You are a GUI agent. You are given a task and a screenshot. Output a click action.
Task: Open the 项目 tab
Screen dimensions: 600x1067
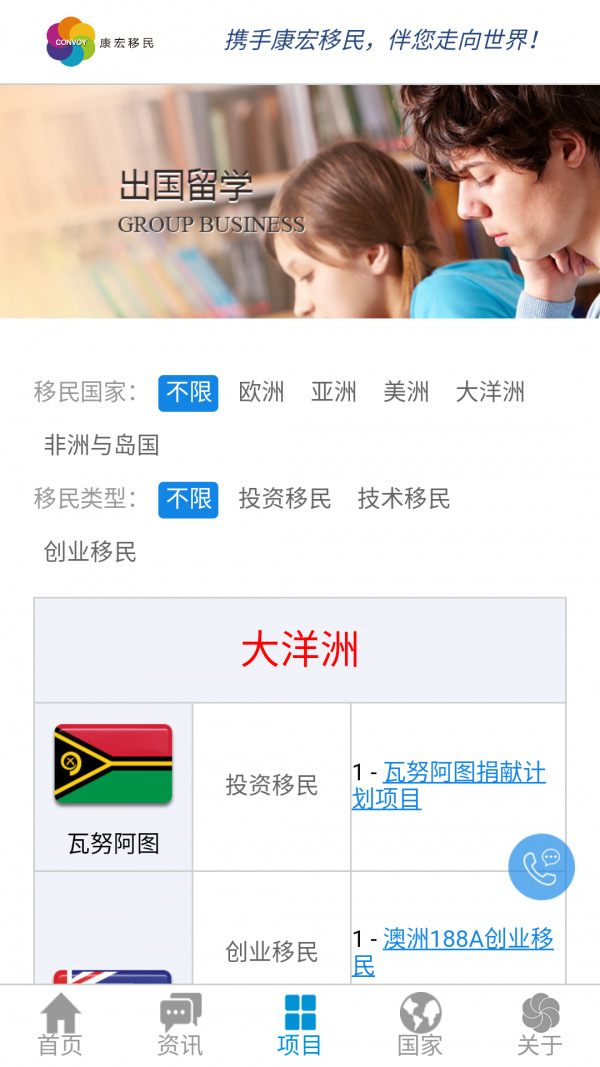point(299,1025)
